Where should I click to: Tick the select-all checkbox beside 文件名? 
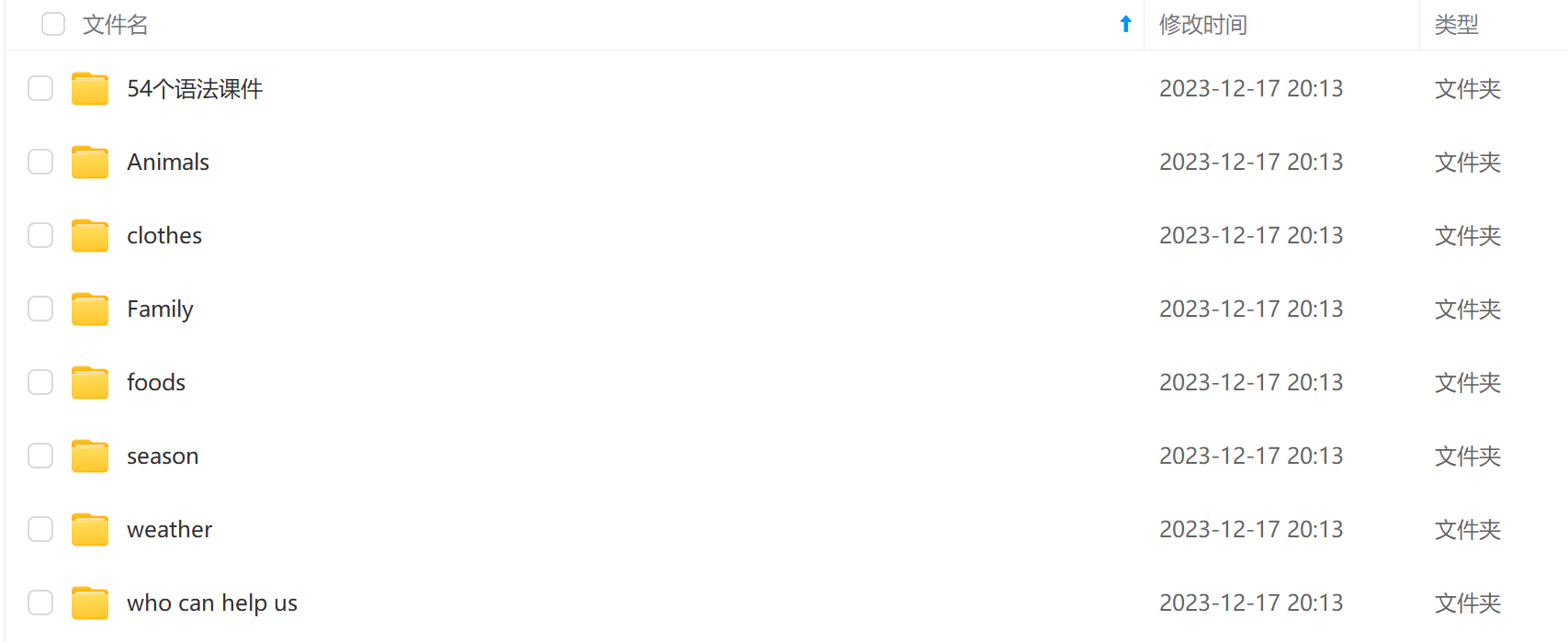53,24
